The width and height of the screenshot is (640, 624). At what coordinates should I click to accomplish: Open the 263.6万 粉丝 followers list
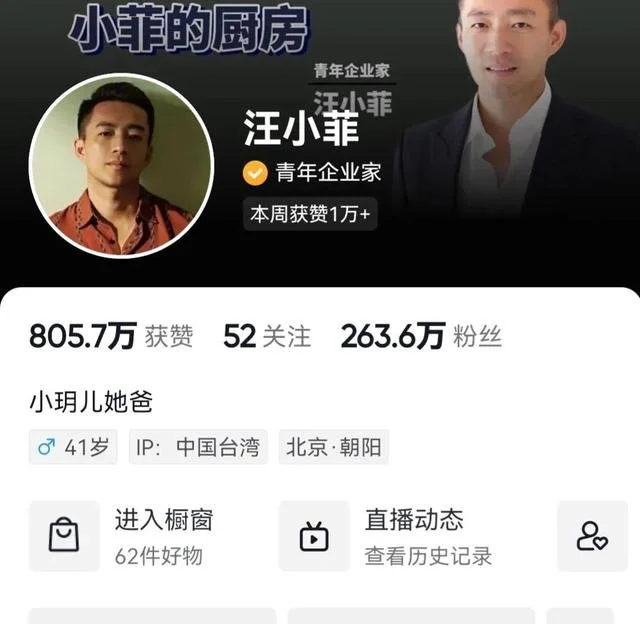click(421, 337)
